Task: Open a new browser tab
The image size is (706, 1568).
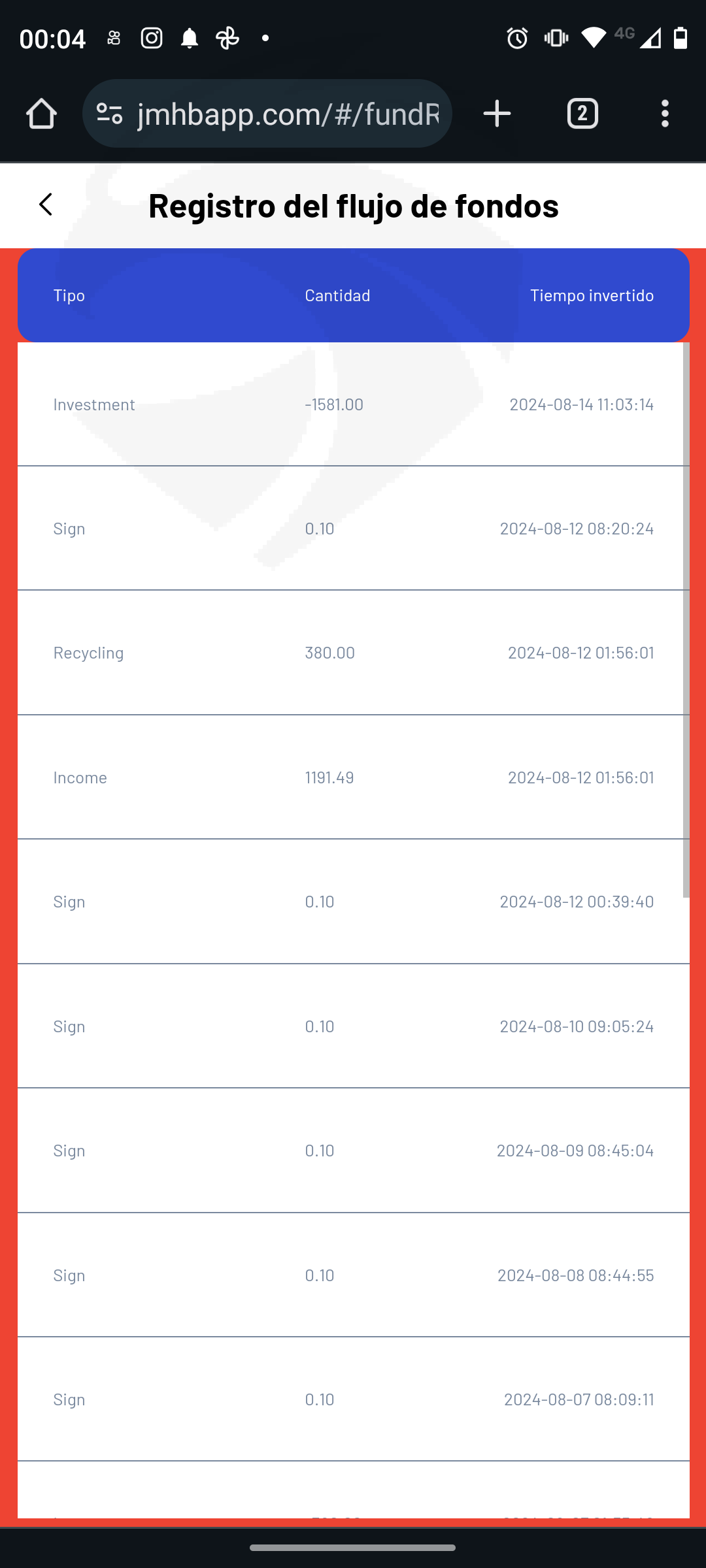Action: click(497, 114)
